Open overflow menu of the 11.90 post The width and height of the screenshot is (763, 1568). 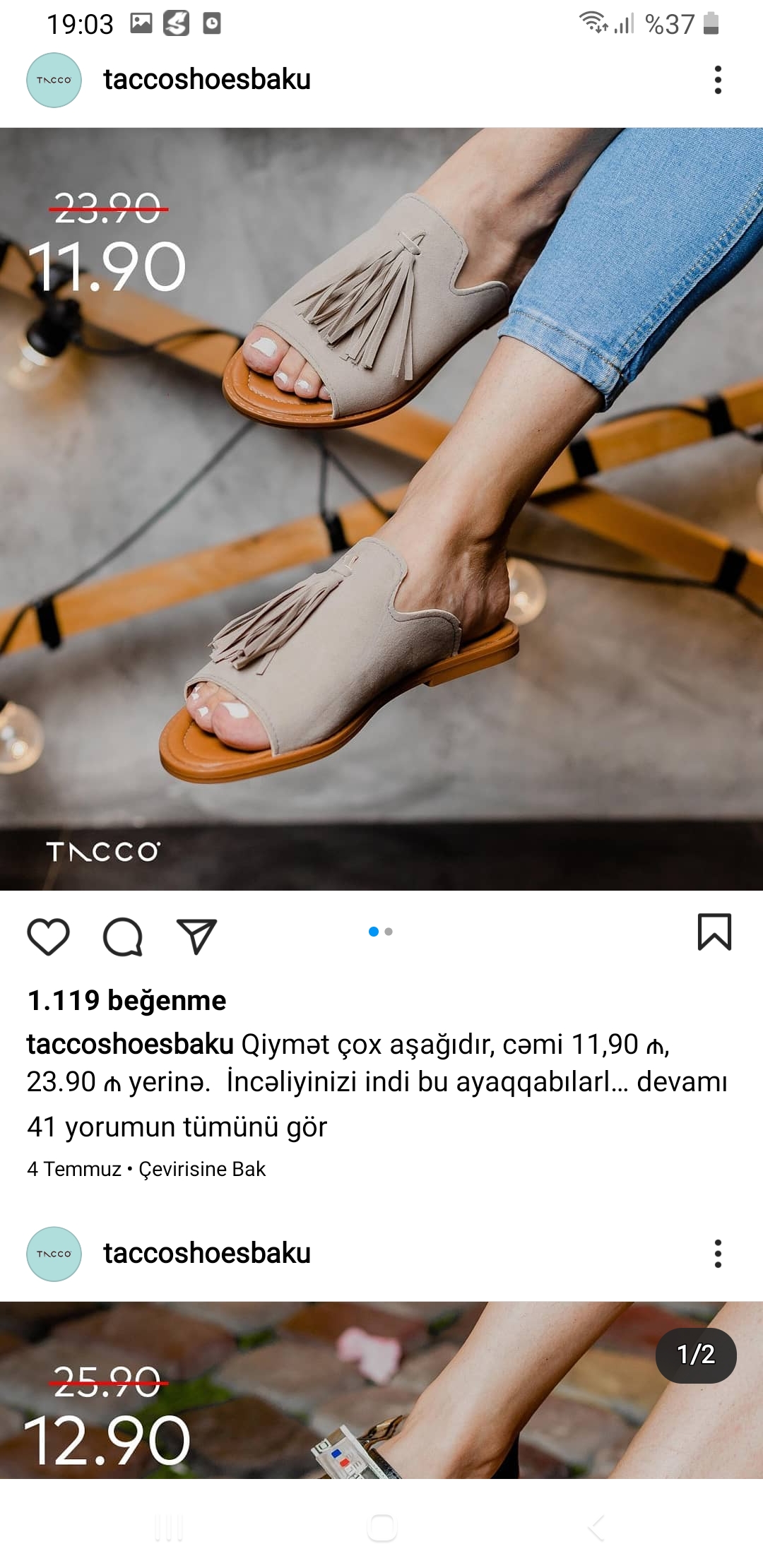(718, 80)
